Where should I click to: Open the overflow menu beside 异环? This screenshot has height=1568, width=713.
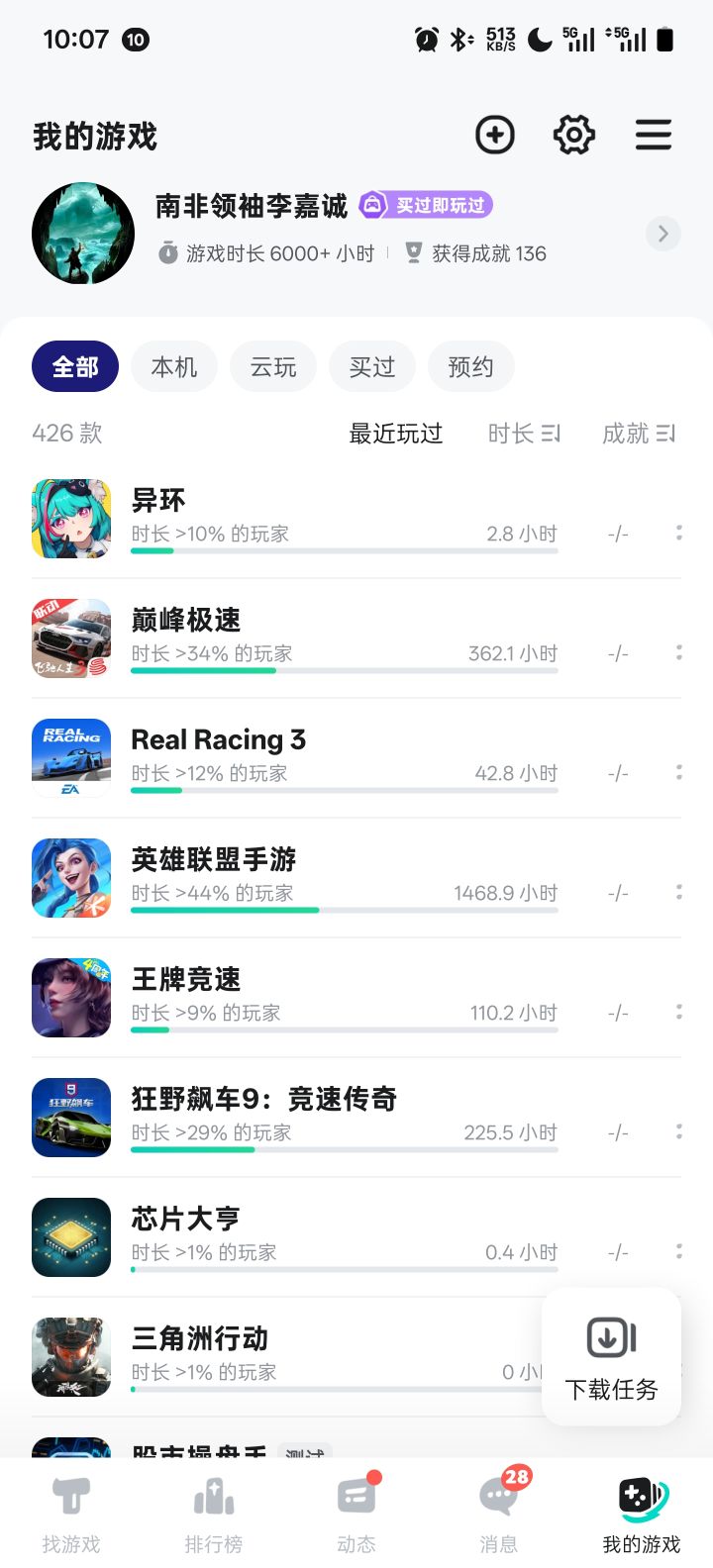point(679,533)
